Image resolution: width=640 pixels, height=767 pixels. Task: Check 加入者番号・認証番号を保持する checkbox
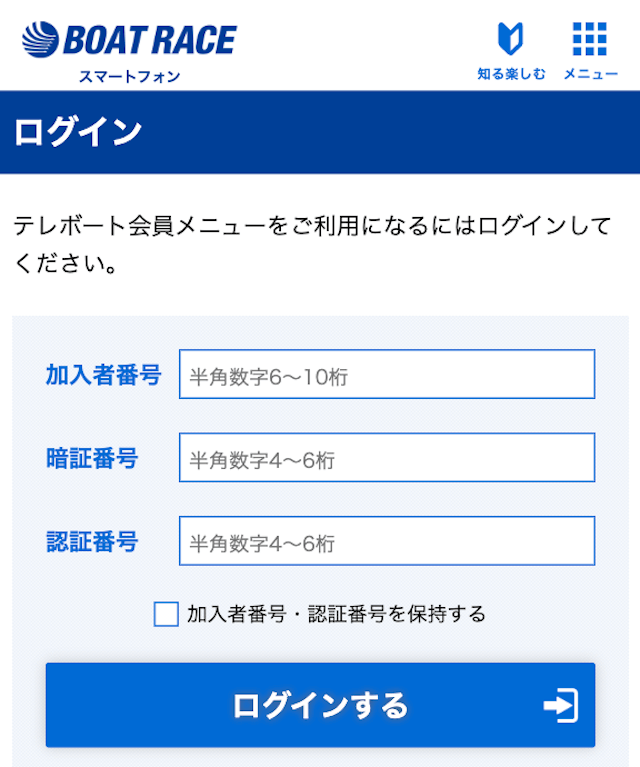coord(166,614)
